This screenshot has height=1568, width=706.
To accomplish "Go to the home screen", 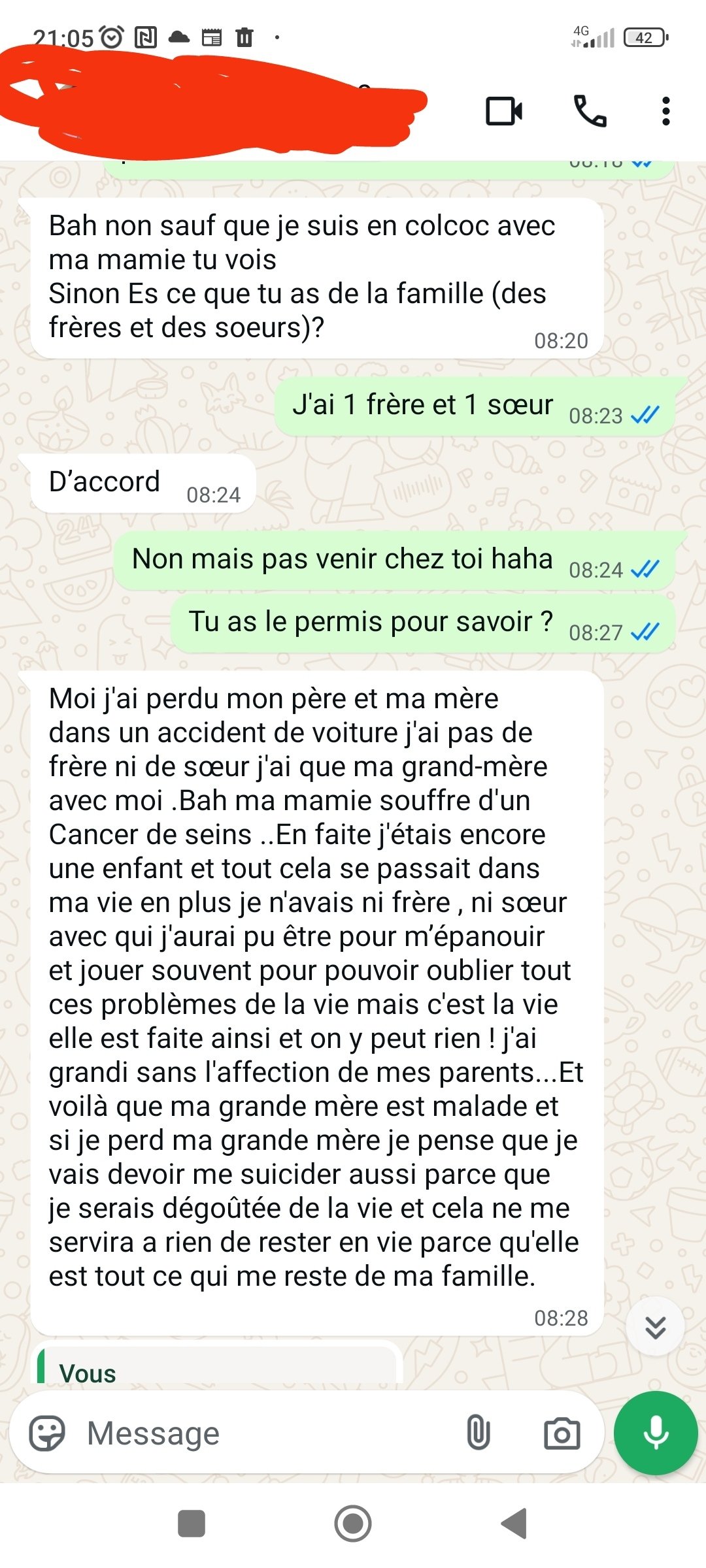I will (x=353, y=1524).
